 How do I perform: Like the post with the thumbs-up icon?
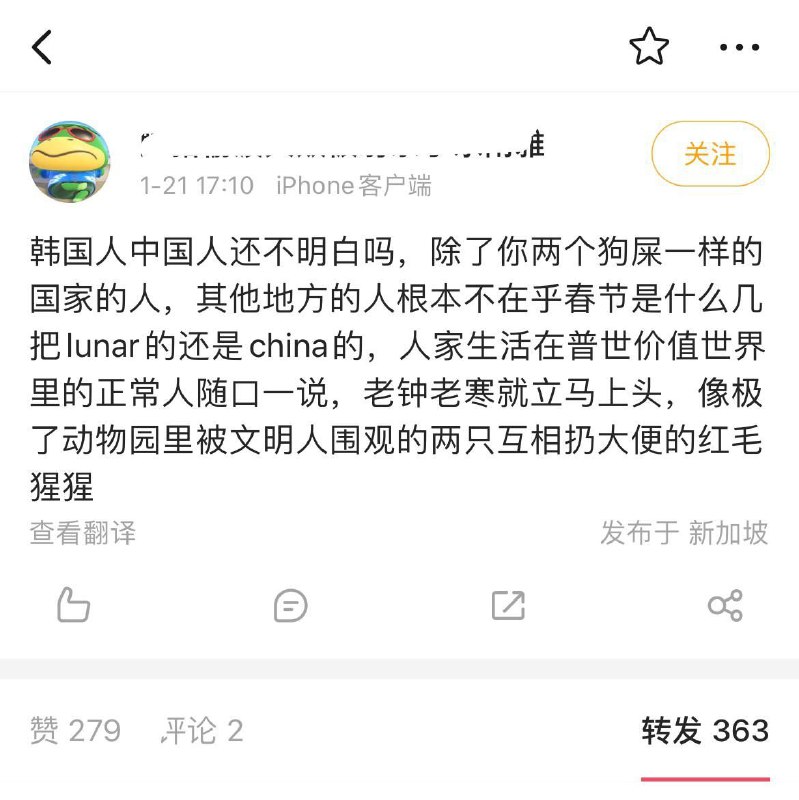point(73,605)
